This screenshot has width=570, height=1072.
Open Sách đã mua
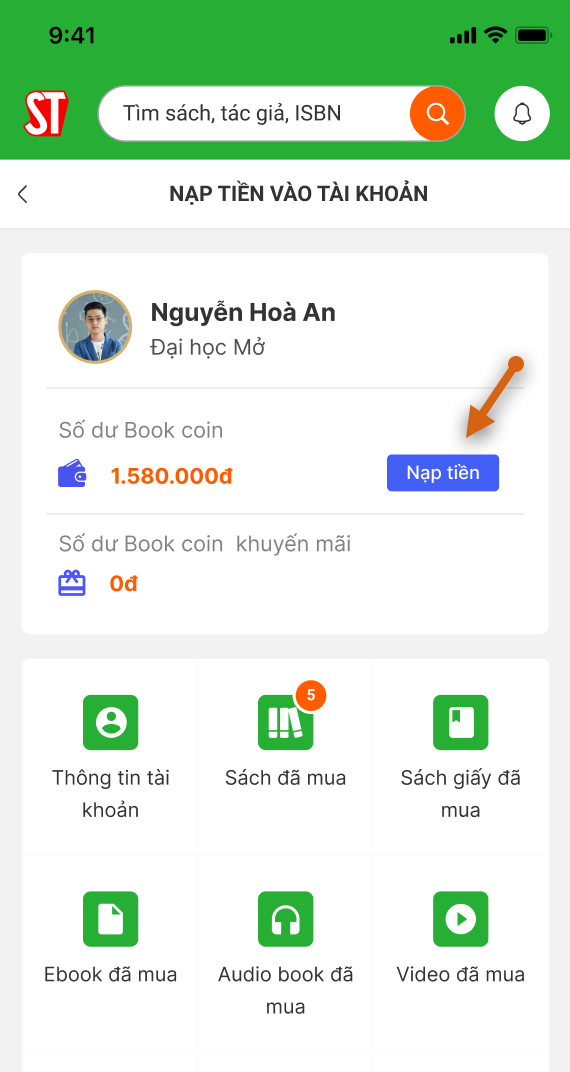click(286, 757)
